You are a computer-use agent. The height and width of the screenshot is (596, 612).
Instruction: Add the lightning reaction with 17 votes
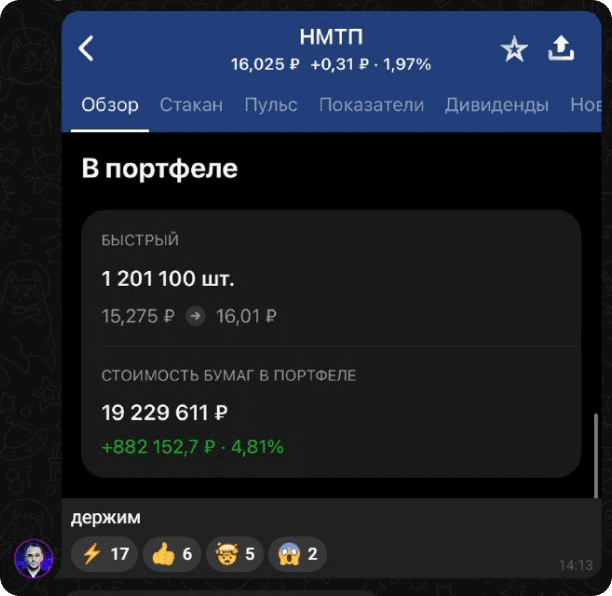click(x=105, y=554)
